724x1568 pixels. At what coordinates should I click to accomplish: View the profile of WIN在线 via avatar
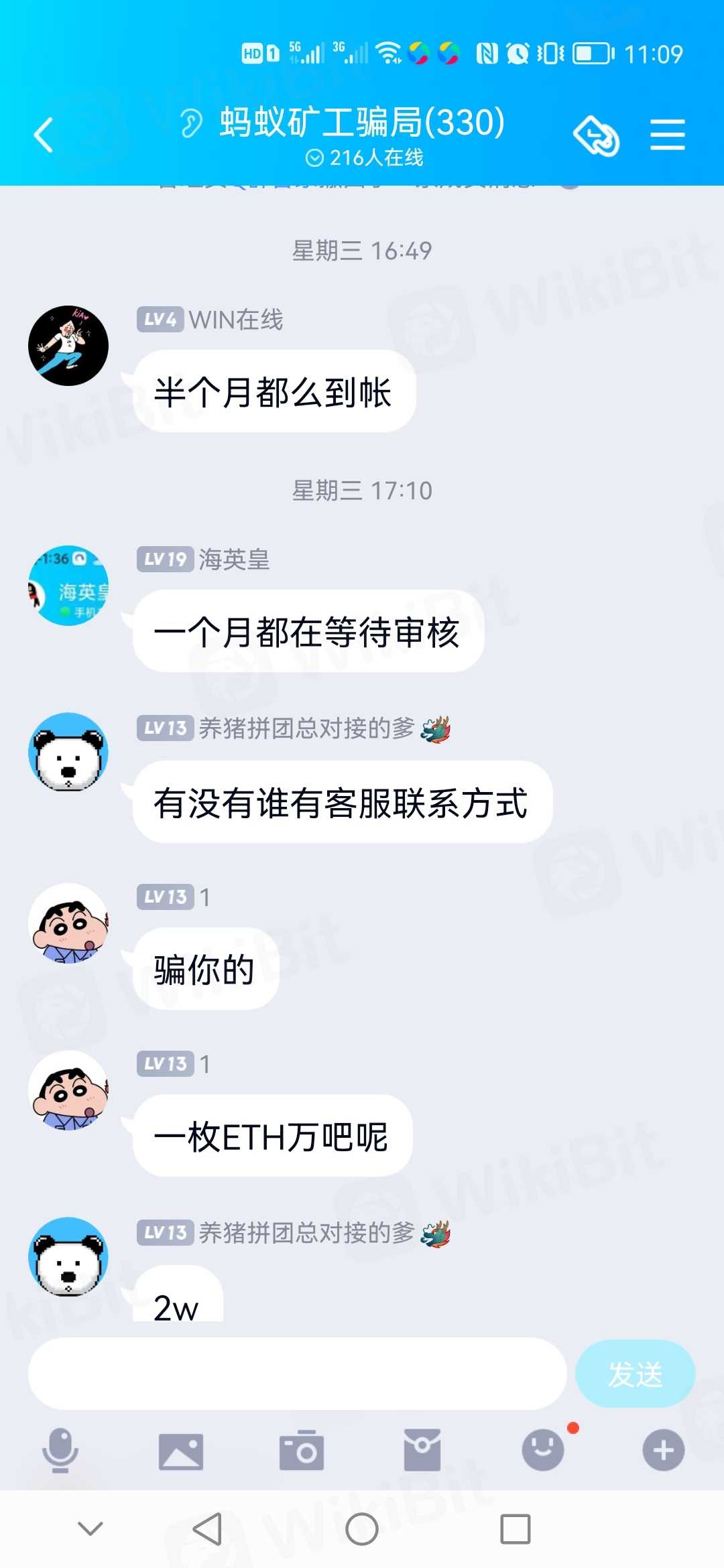point(68,346)
